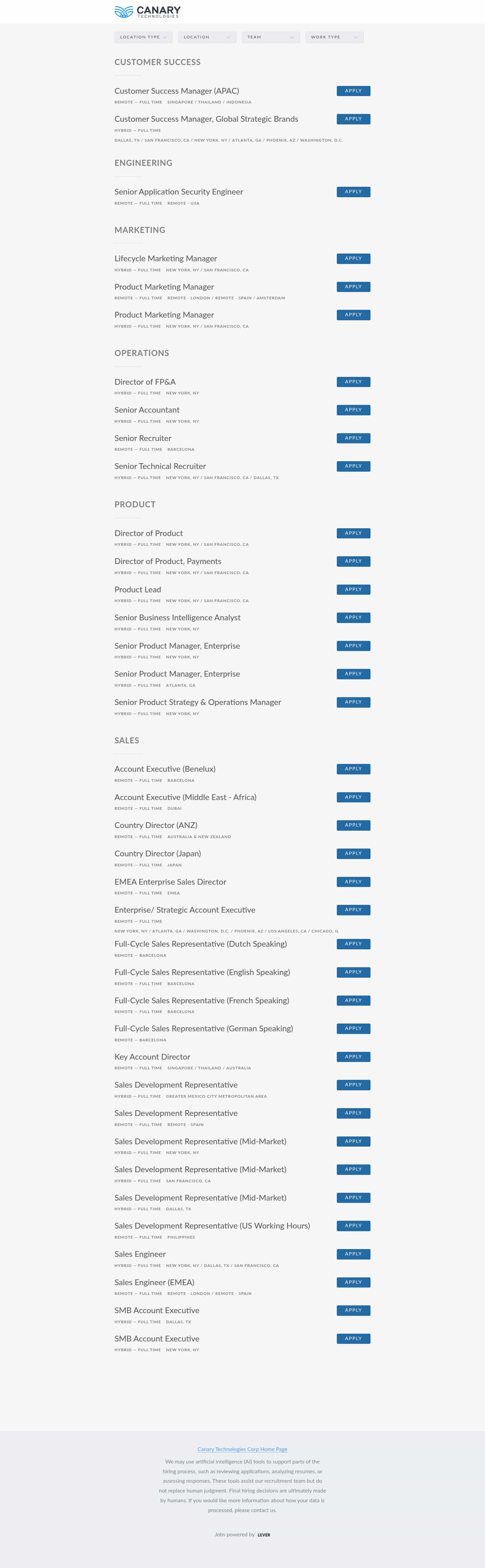View the Product Lead position
The width and height of the screenshot is (485, 1568).
[137, 589]
